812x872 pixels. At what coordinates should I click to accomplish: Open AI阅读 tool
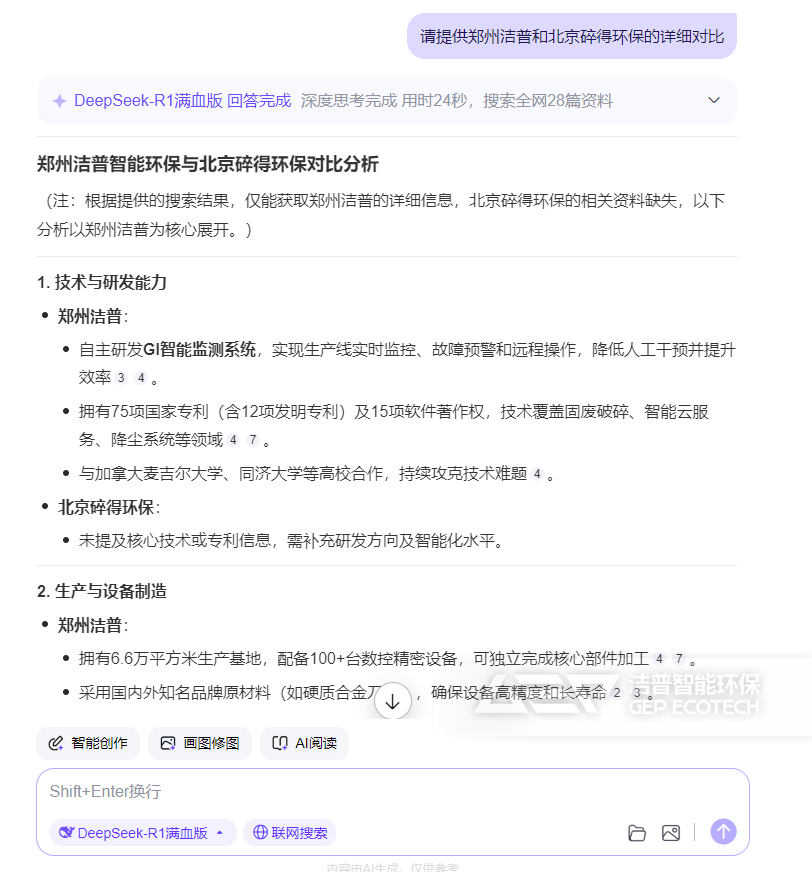click(305, 743)
